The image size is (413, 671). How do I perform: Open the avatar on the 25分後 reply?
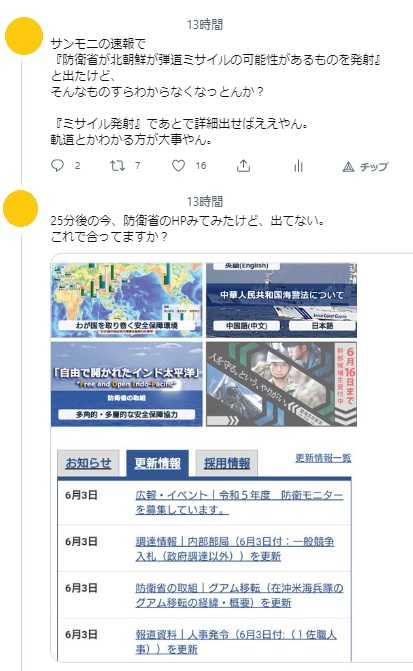[21, 208]
